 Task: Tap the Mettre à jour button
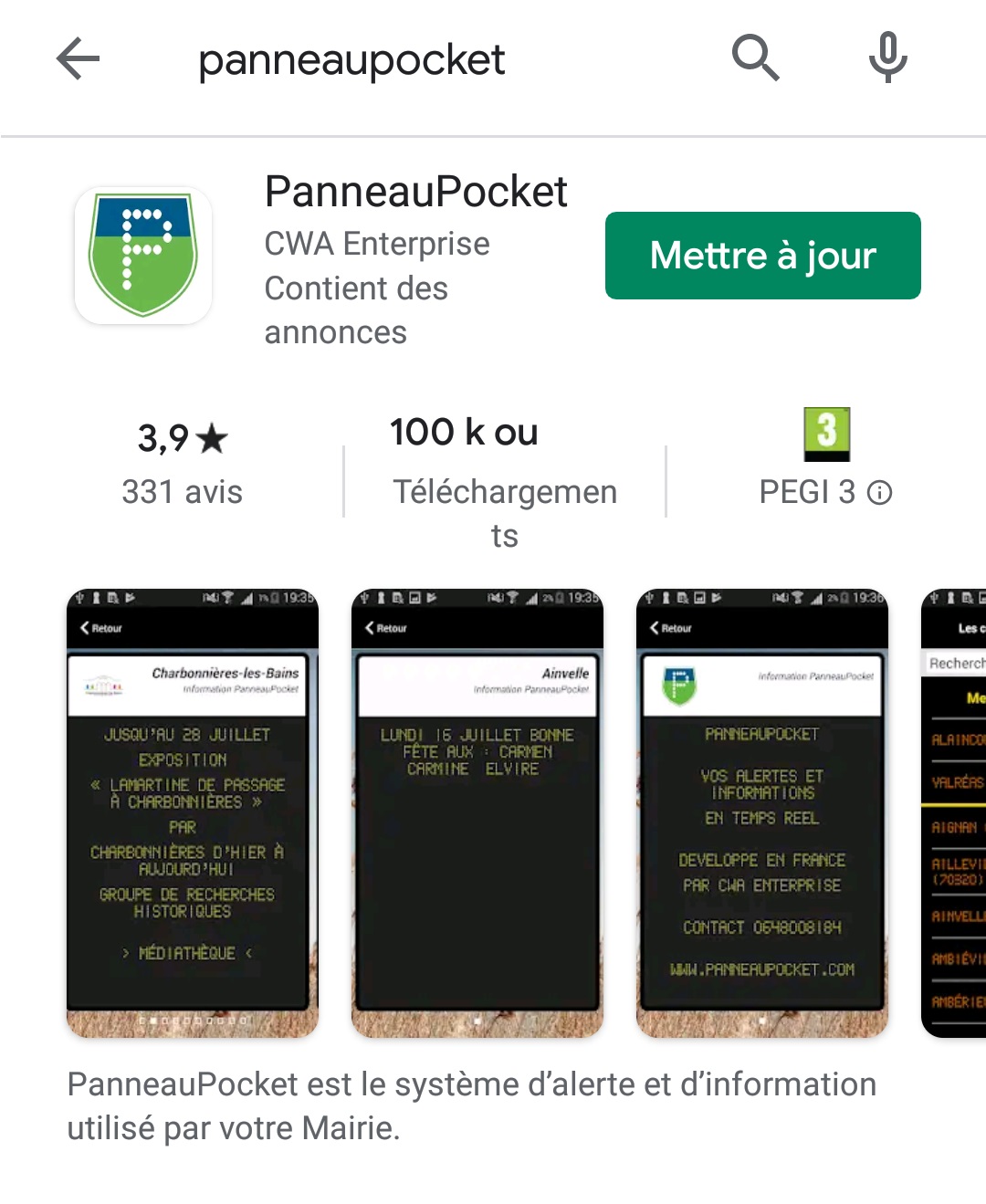pos(762,256)
